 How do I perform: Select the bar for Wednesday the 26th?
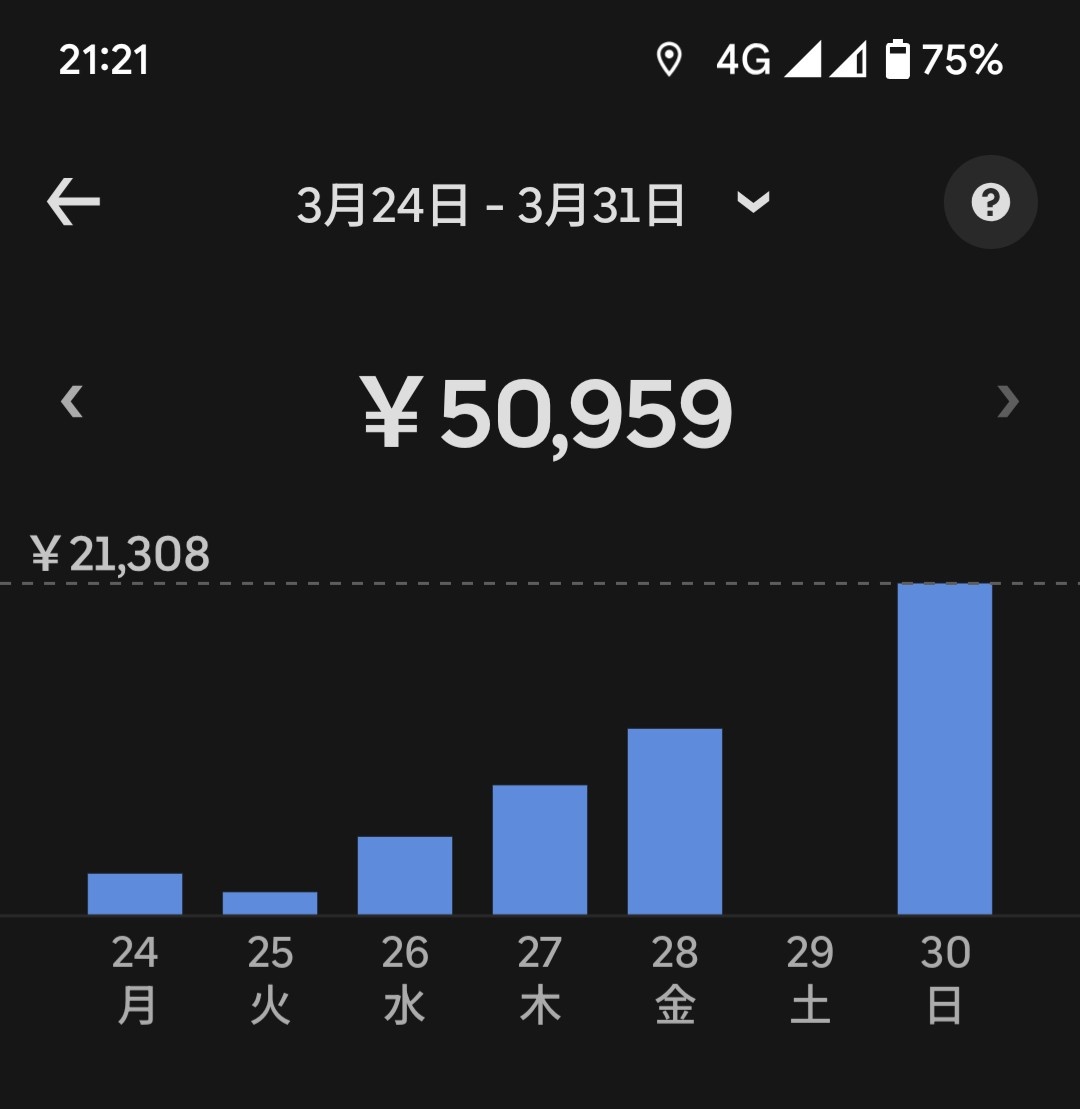point(405,875)
